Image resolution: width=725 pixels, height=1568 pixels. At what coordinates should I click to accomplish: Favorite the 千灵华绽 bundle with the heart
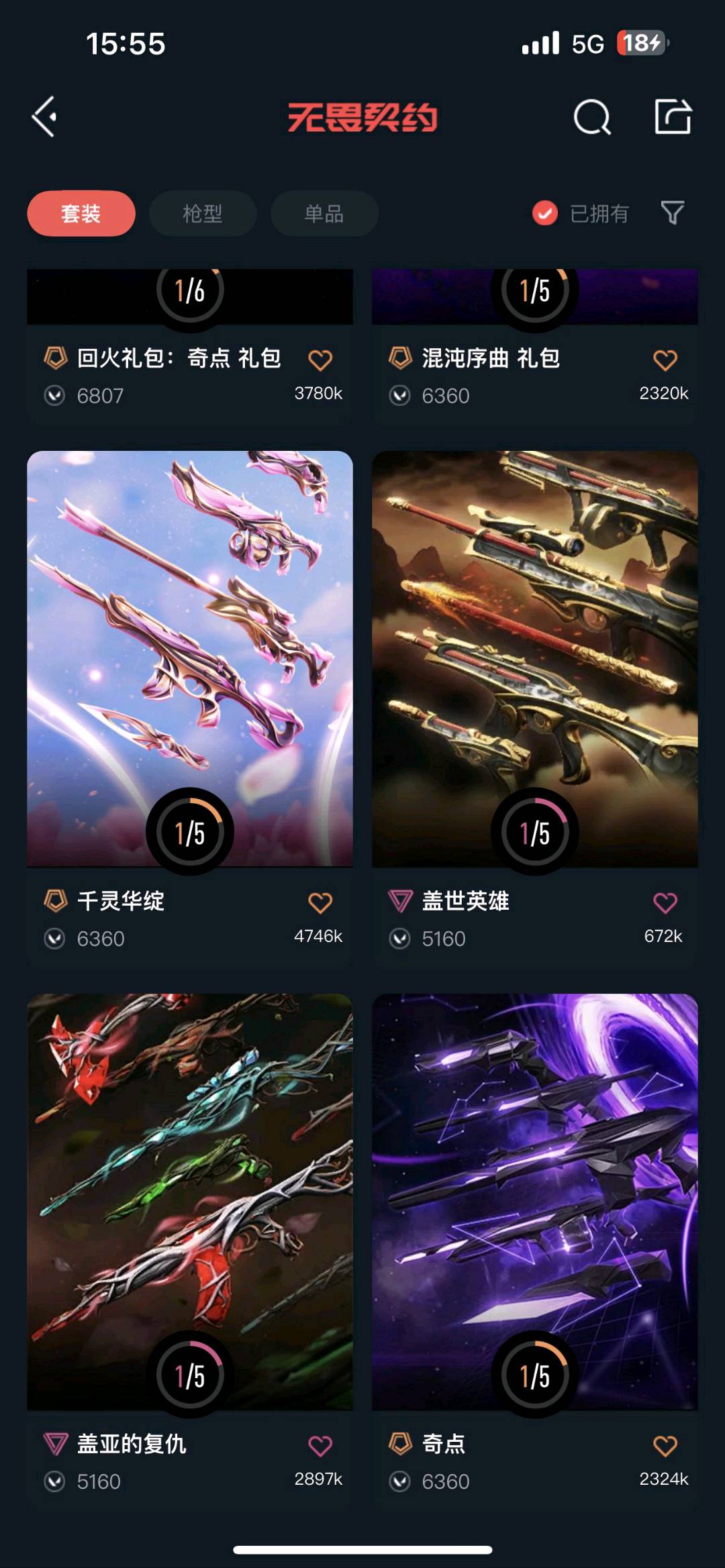coord(320,903)
